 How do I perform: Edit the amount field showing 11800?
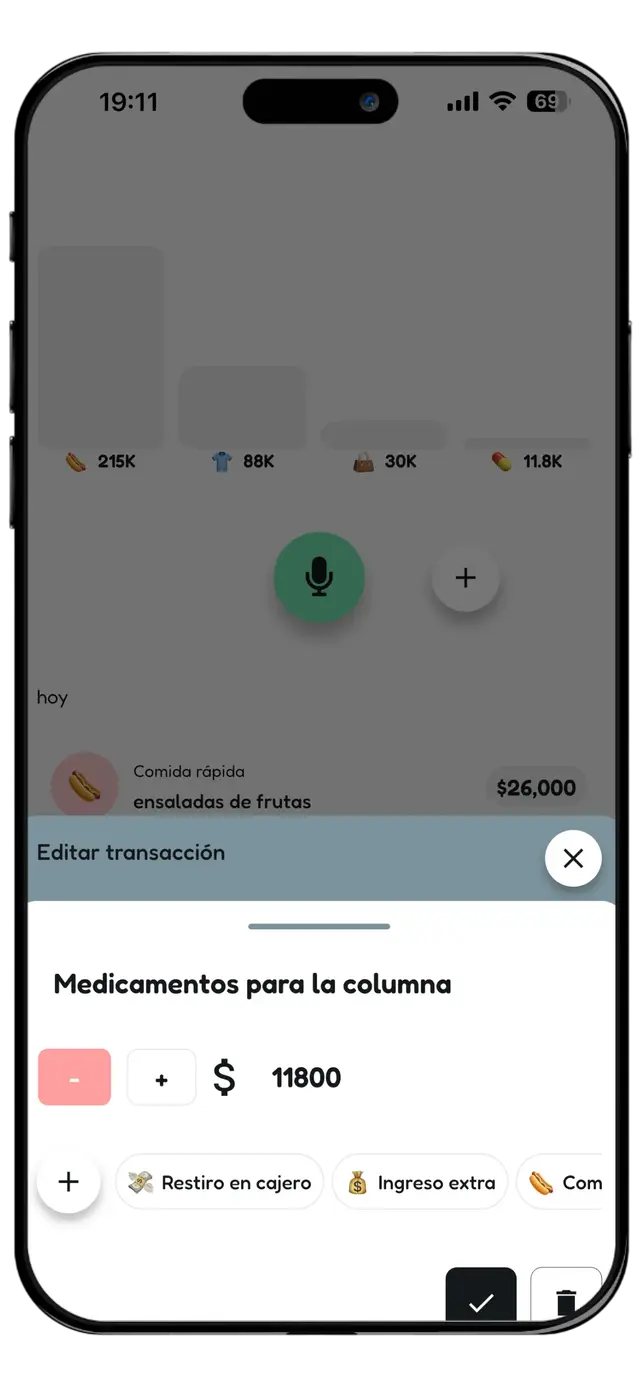306,1078
